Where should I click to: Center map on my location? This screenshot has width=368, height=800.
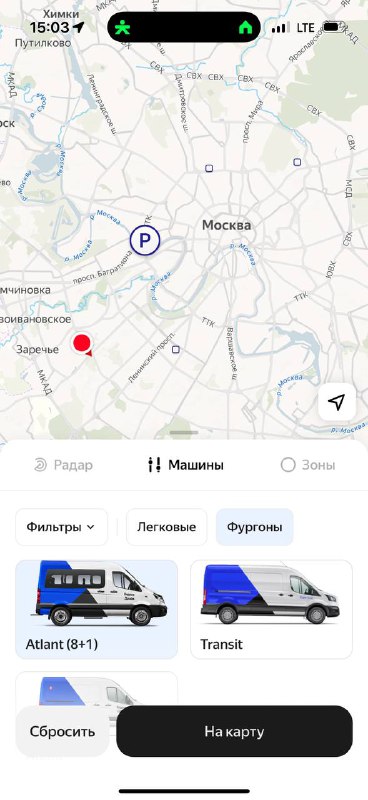337,402
